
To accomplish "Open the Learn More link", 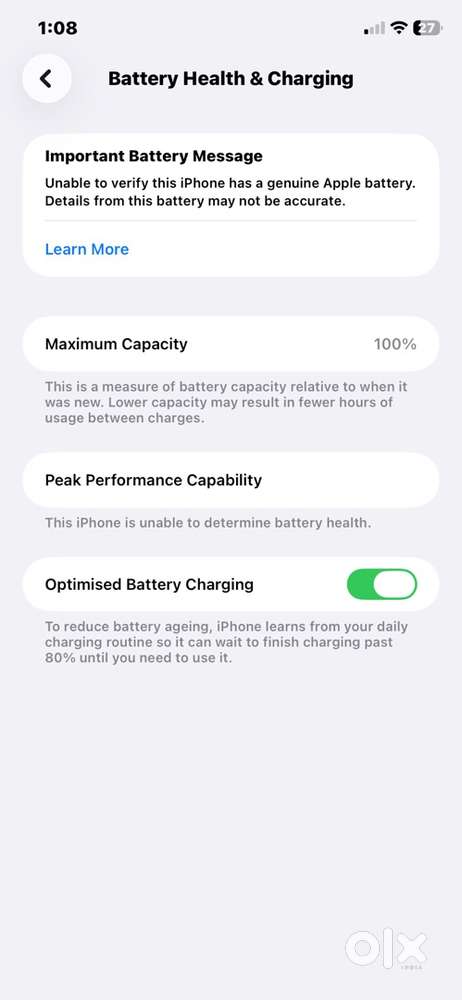I will click(87, 249).
